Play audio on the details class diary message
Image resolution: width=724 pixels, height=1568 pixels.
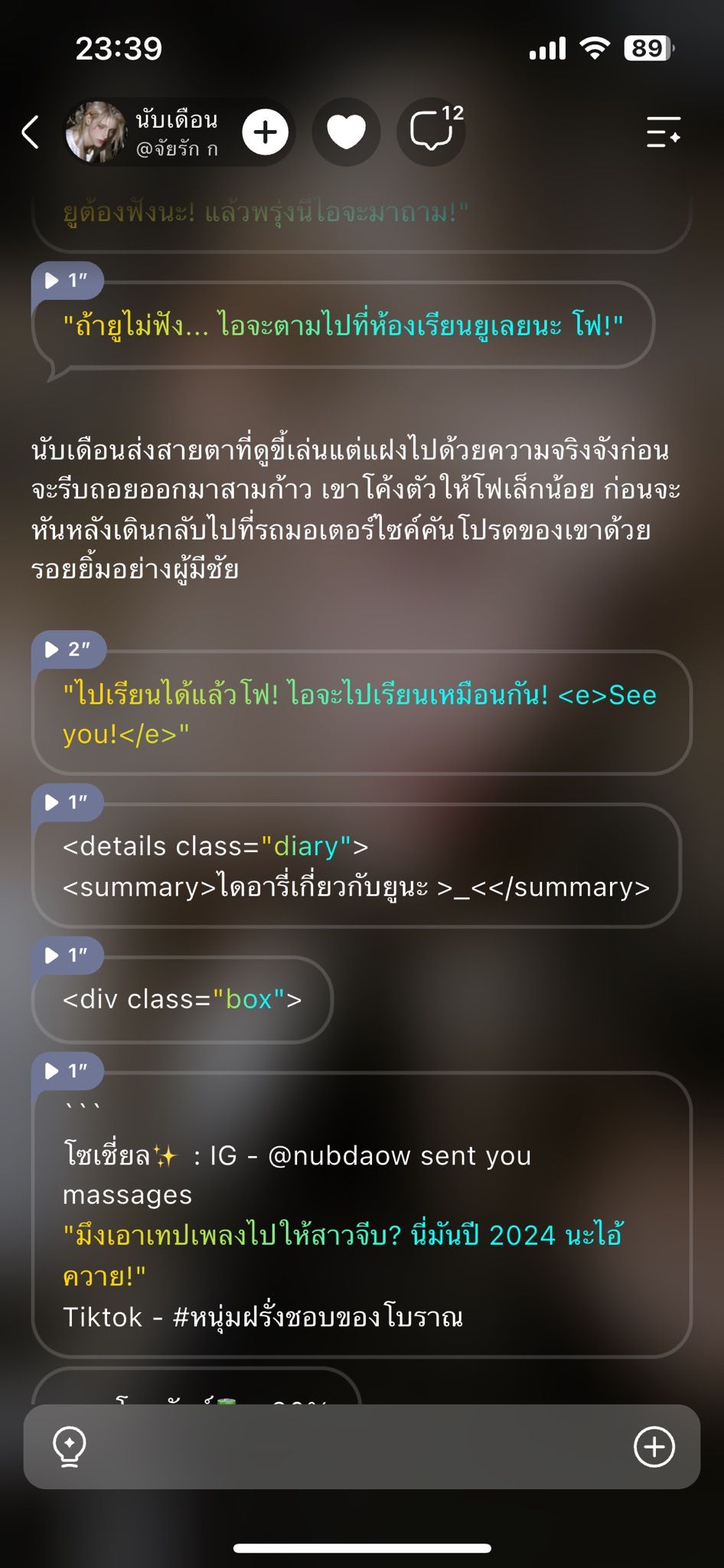[x=67, y=802]
